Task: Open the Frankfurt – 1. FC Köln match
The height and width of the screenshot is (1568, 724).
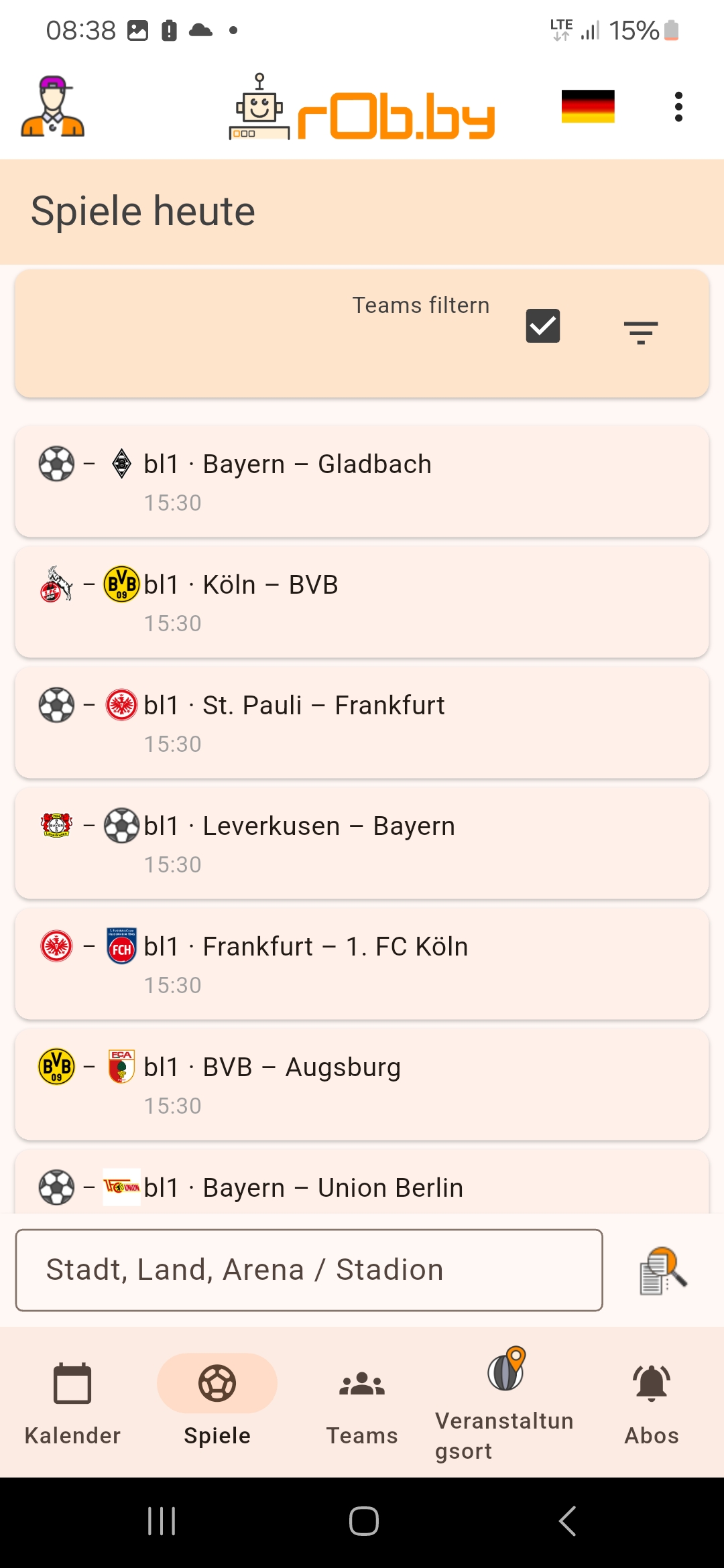Action: coord(362,963)
